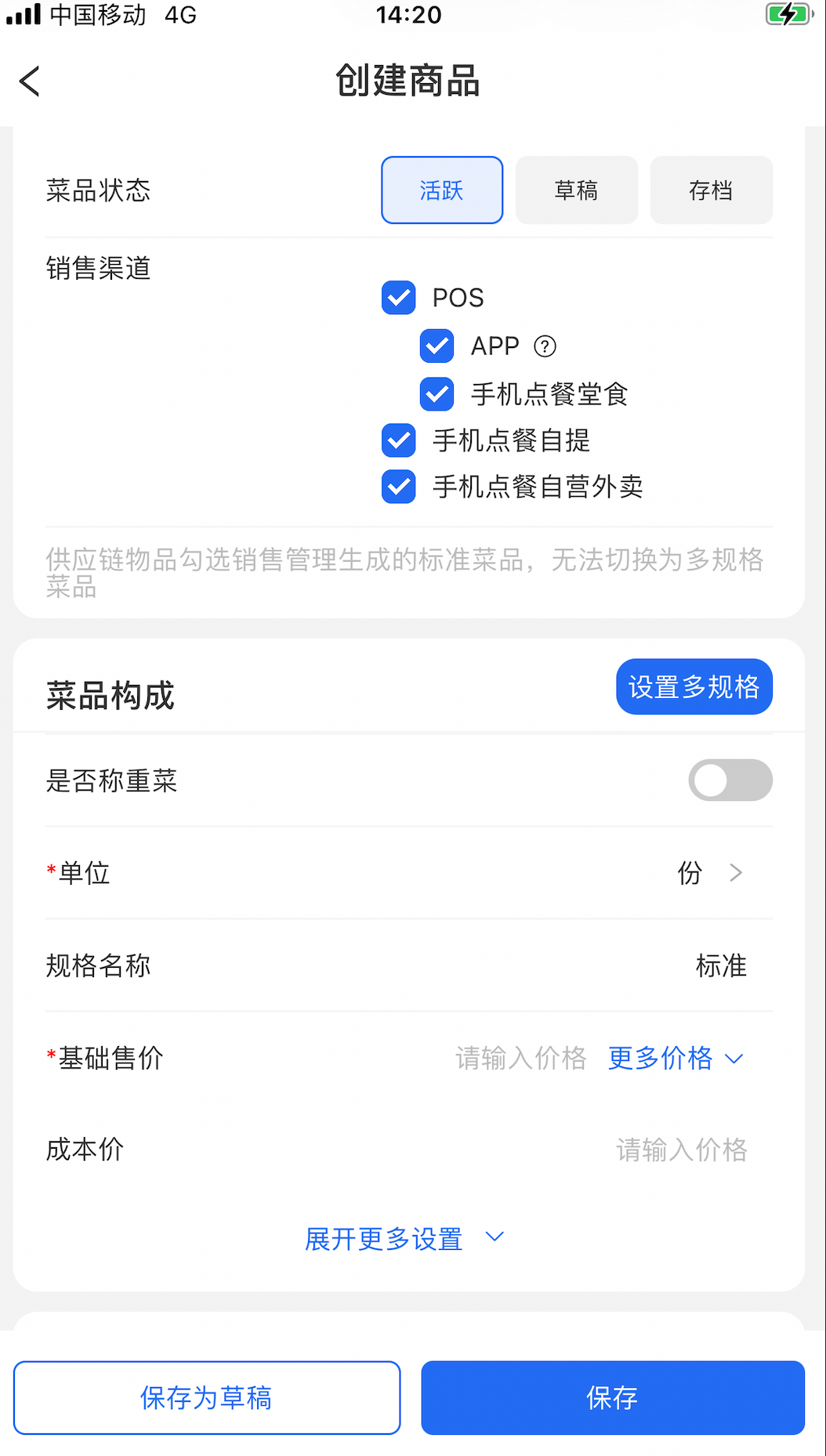Tap the 基础售价 price input field

pos(520,1058)
